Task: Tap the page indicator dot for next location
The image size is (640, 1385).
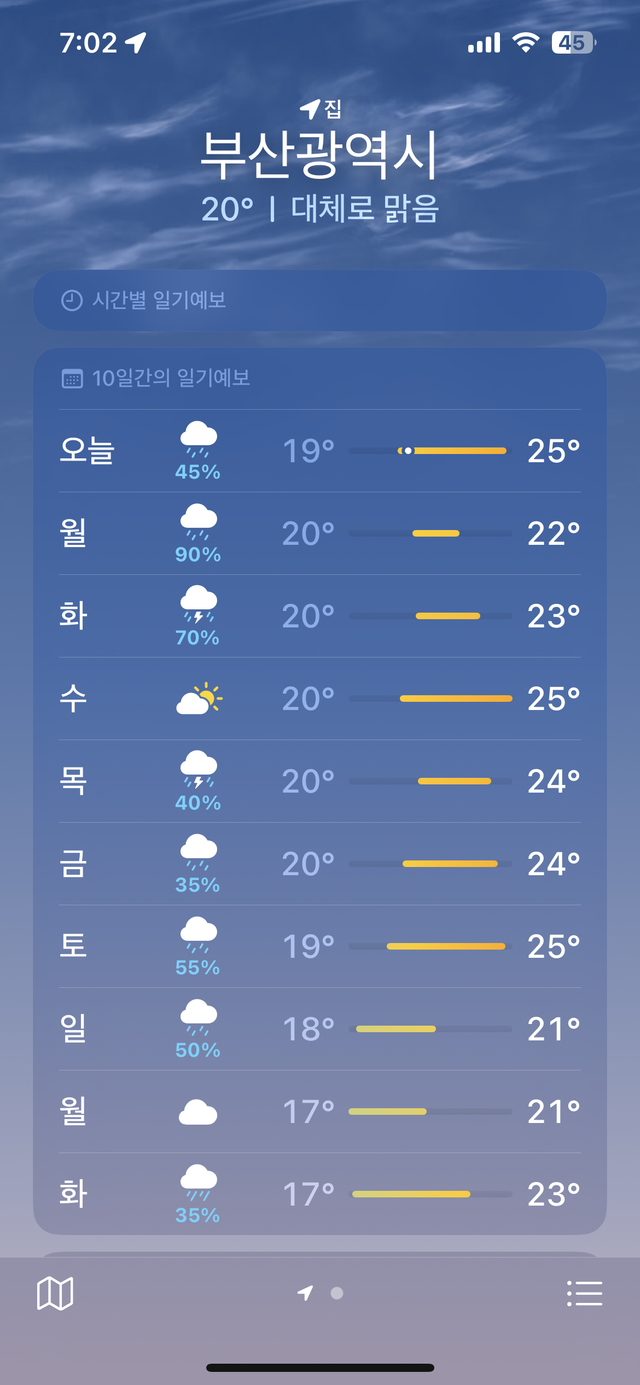Action: (x=337, y=1293)
